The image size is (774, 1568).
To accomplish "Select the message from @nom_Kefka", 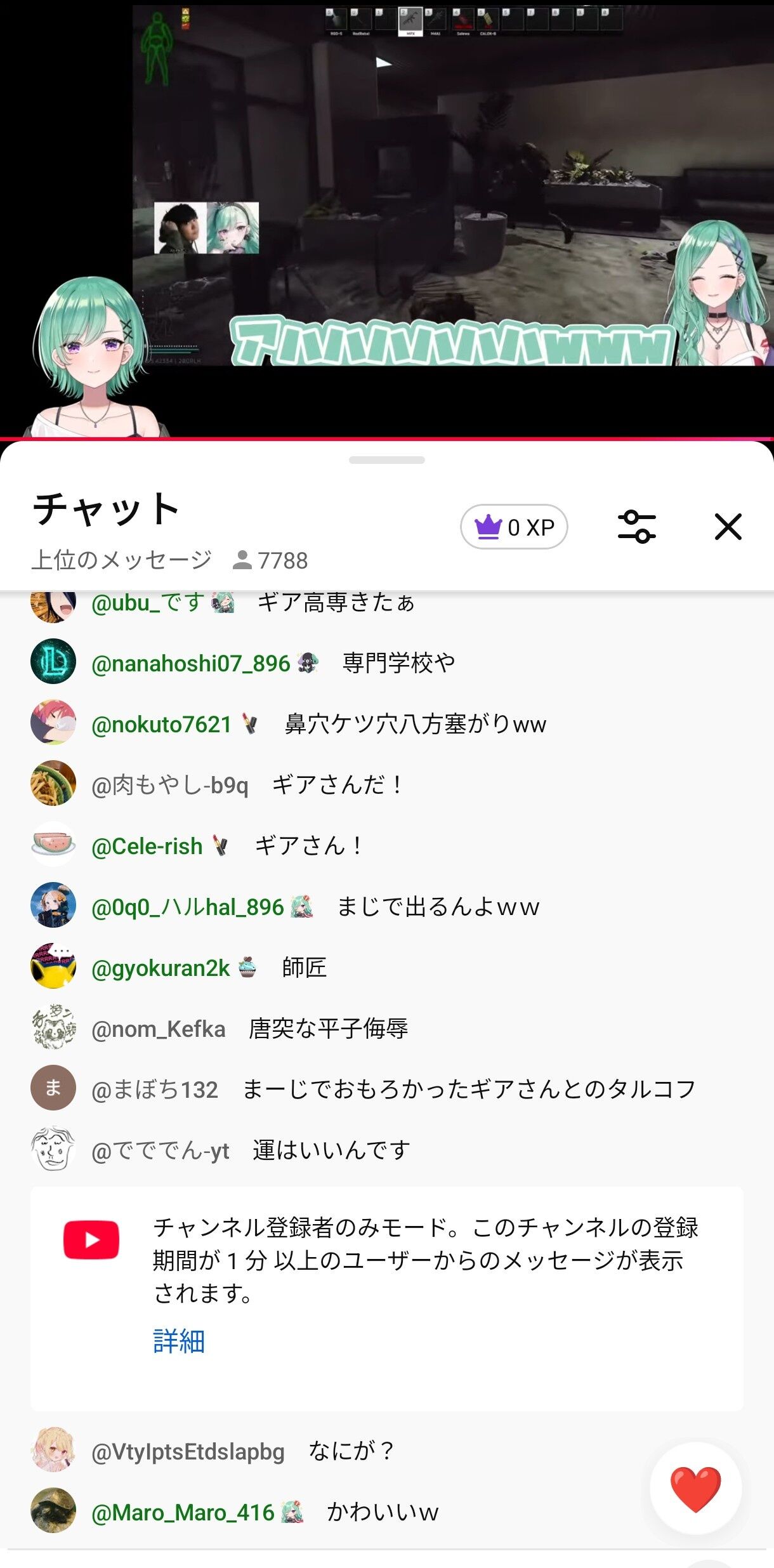I will 387,1028.
